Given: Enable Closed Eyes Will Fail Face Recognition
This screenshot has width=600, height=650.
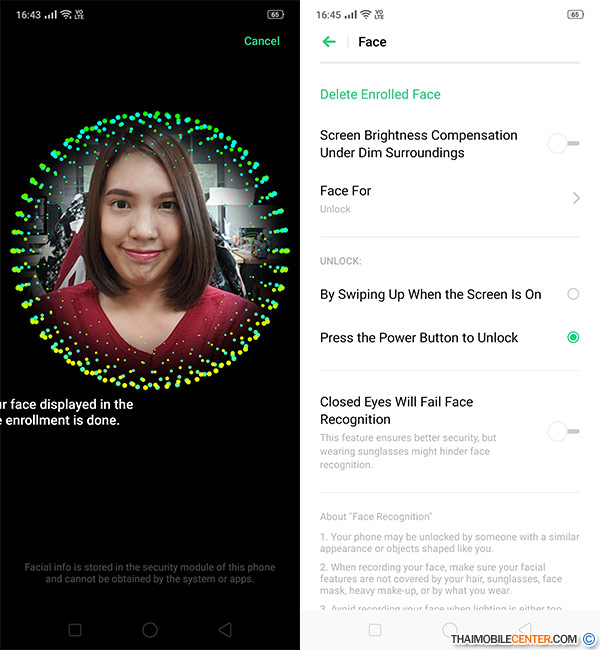Looking at the screenshot, I should 563,431.
